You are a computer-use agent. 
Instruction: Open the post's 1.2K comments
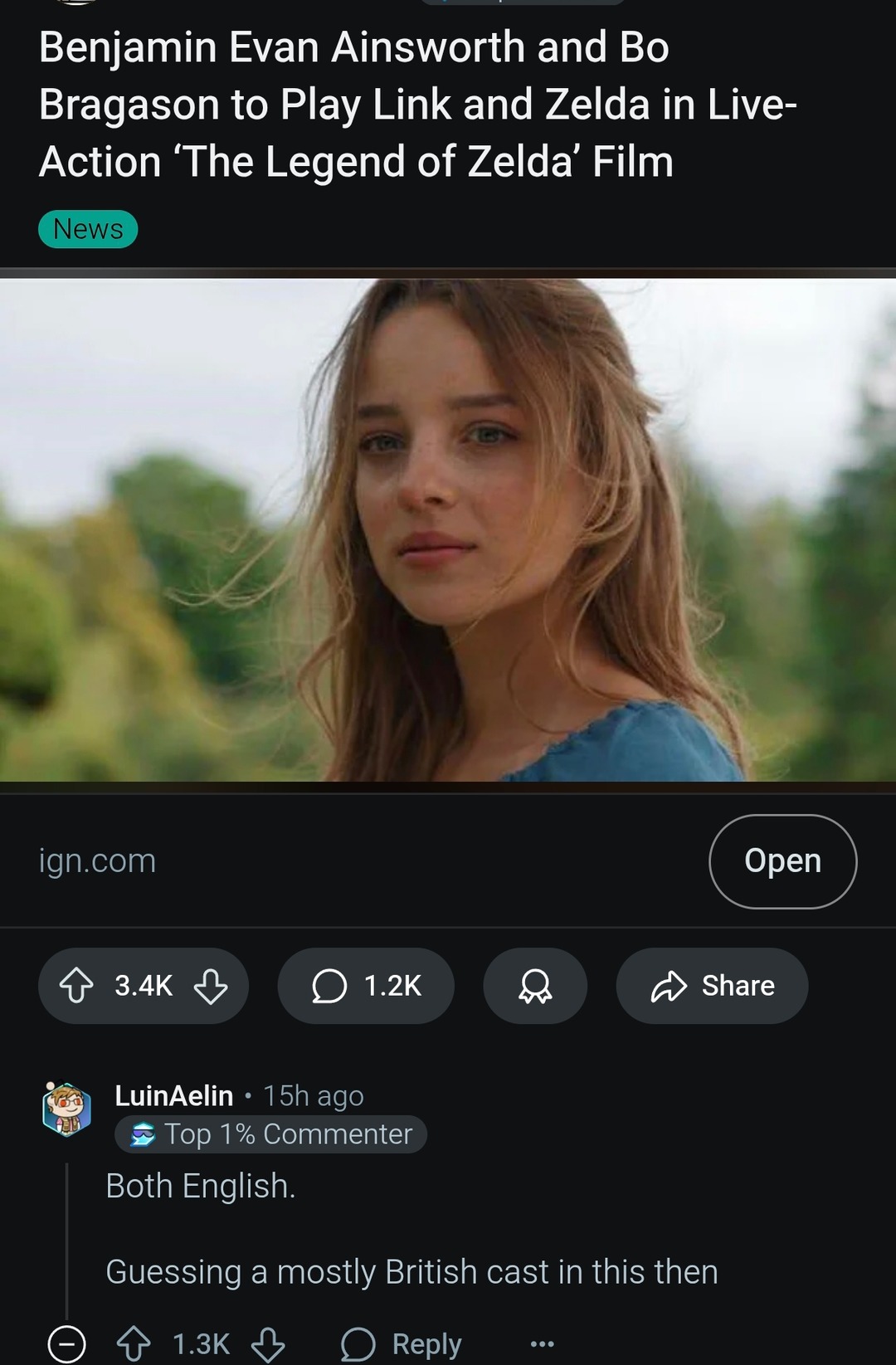[x=366, y=986]
